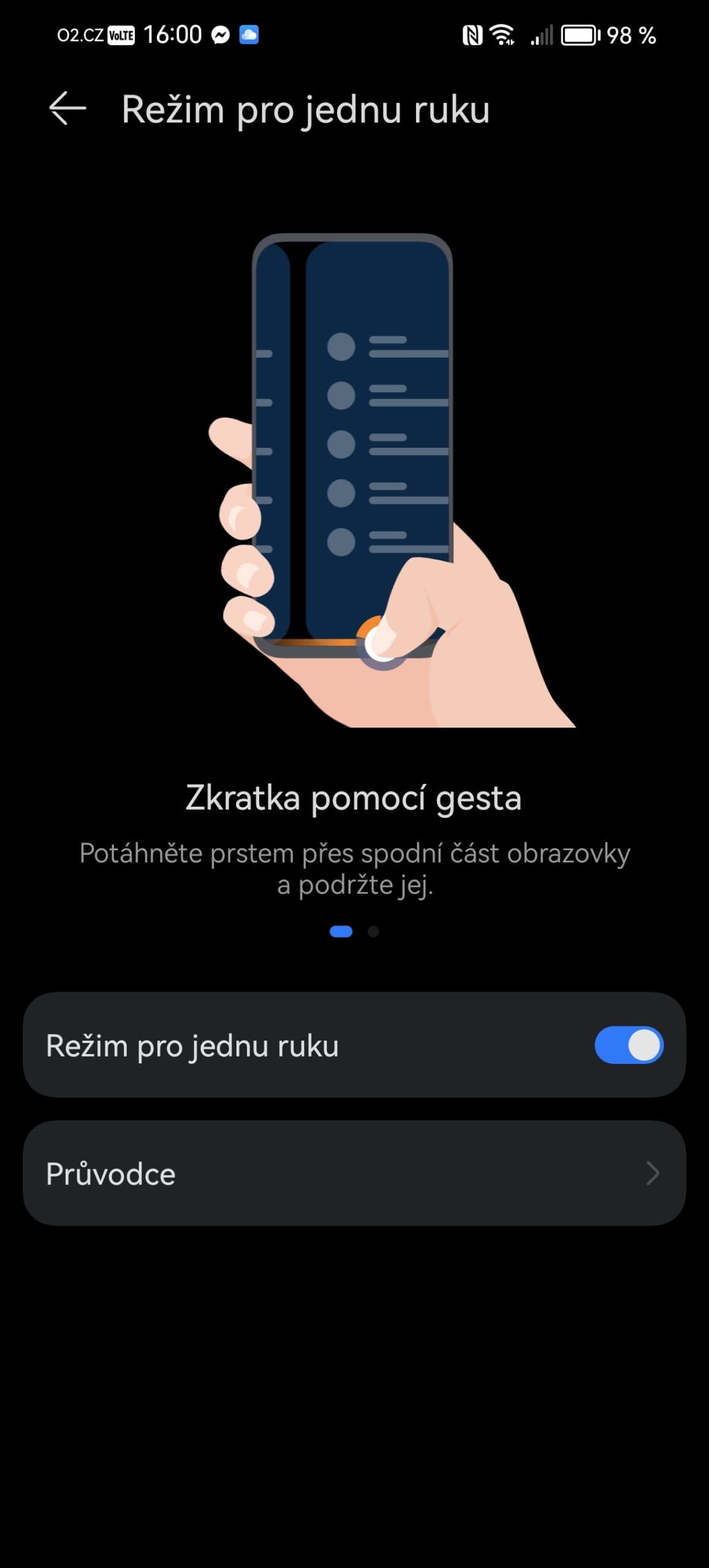Open the Průvodce guide

pos(354,1174)
